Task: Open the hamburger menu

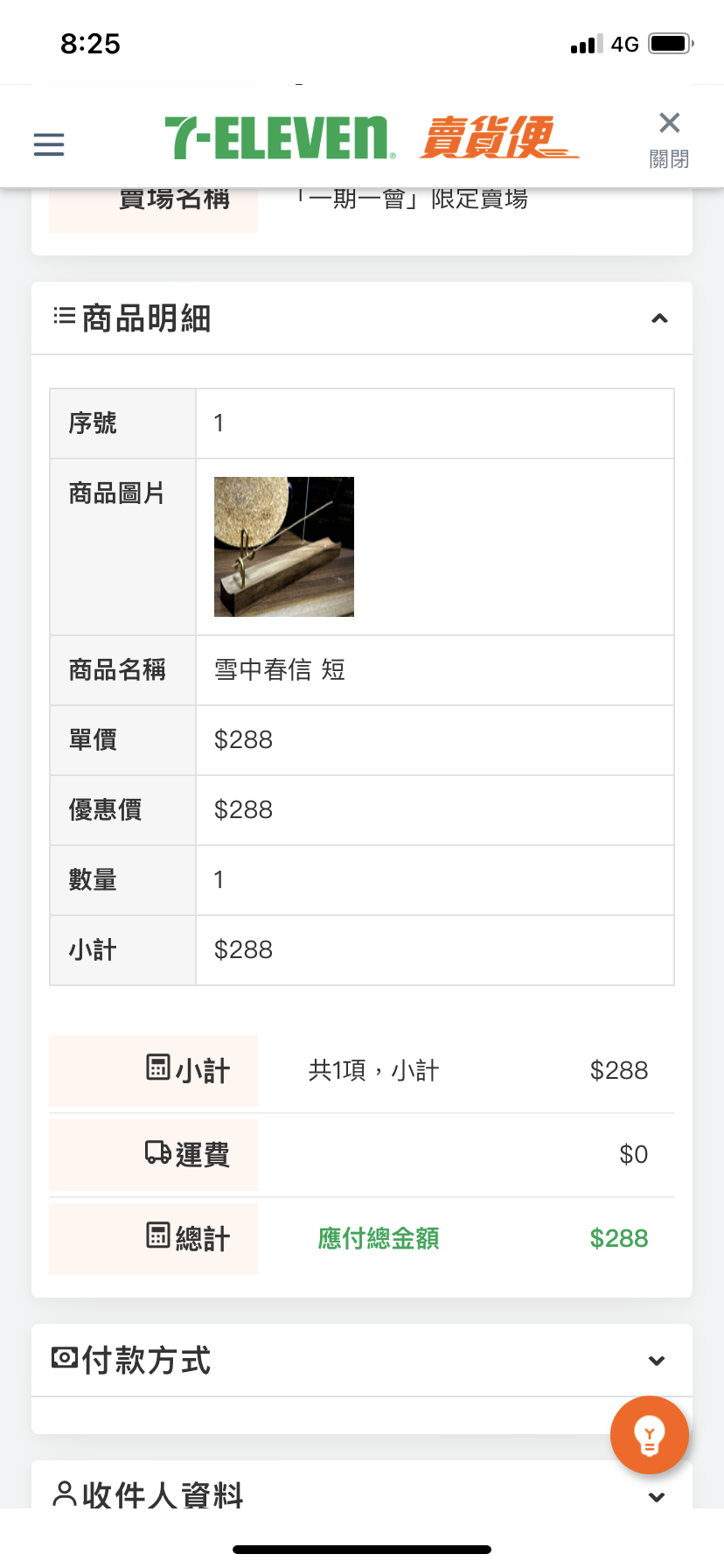Action: coord(49,144)
